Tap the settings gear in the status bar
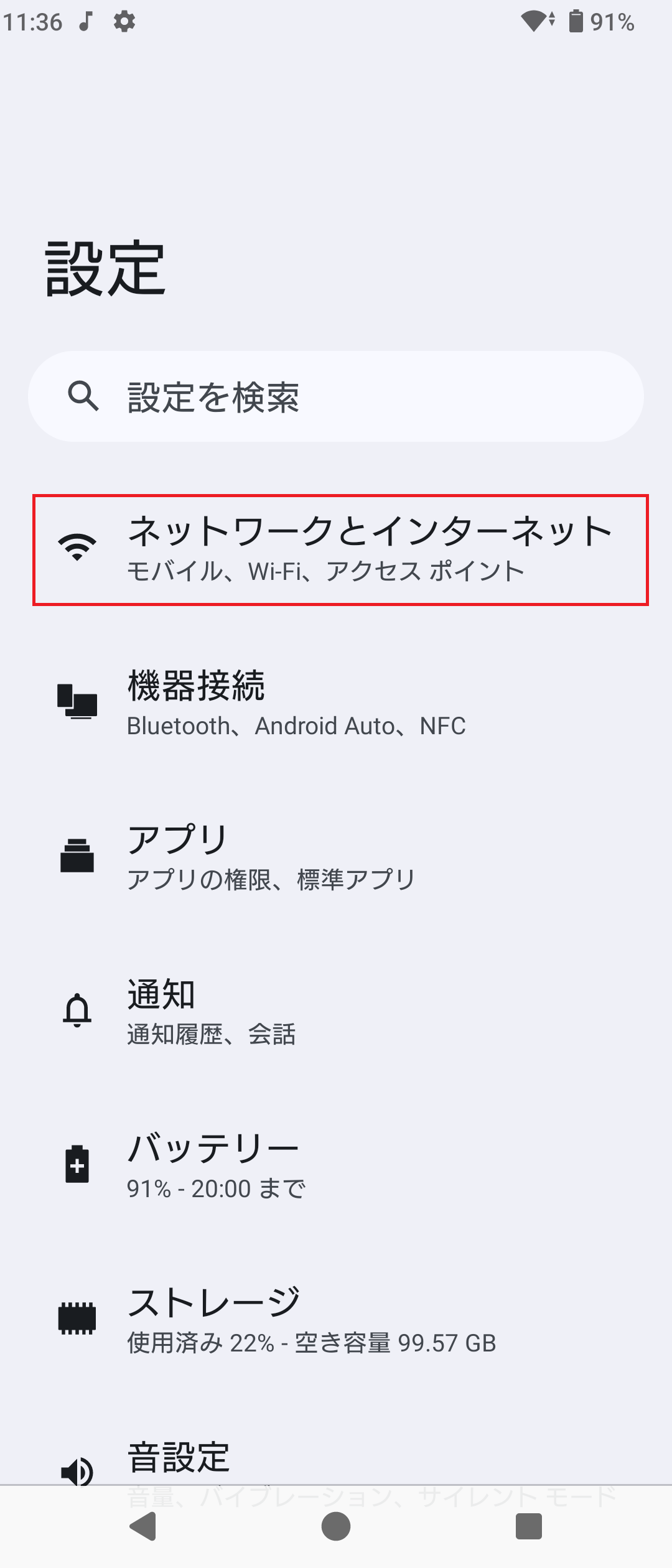 [x=123, y=22]
